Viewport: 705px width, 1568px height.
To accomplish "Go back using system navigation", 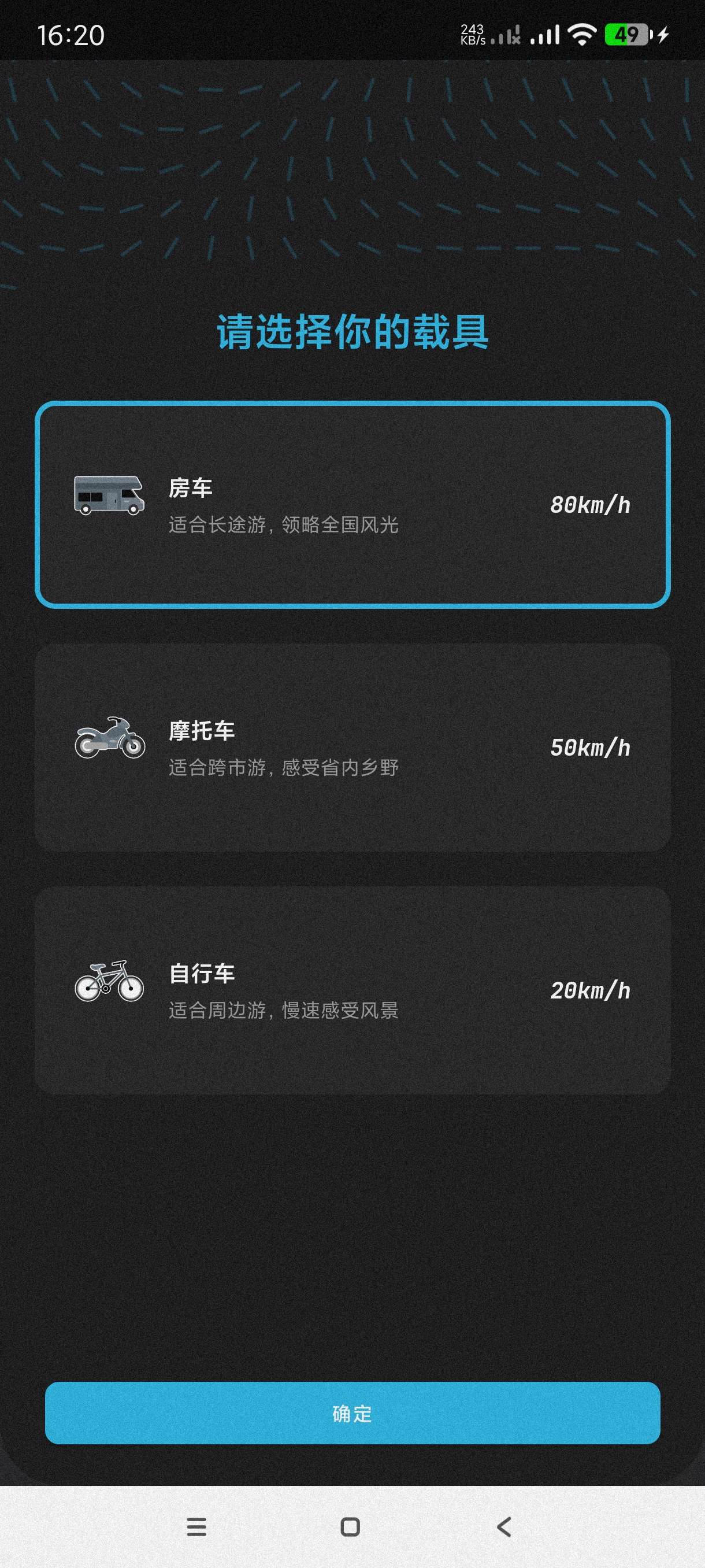I will coord(504,1526).
